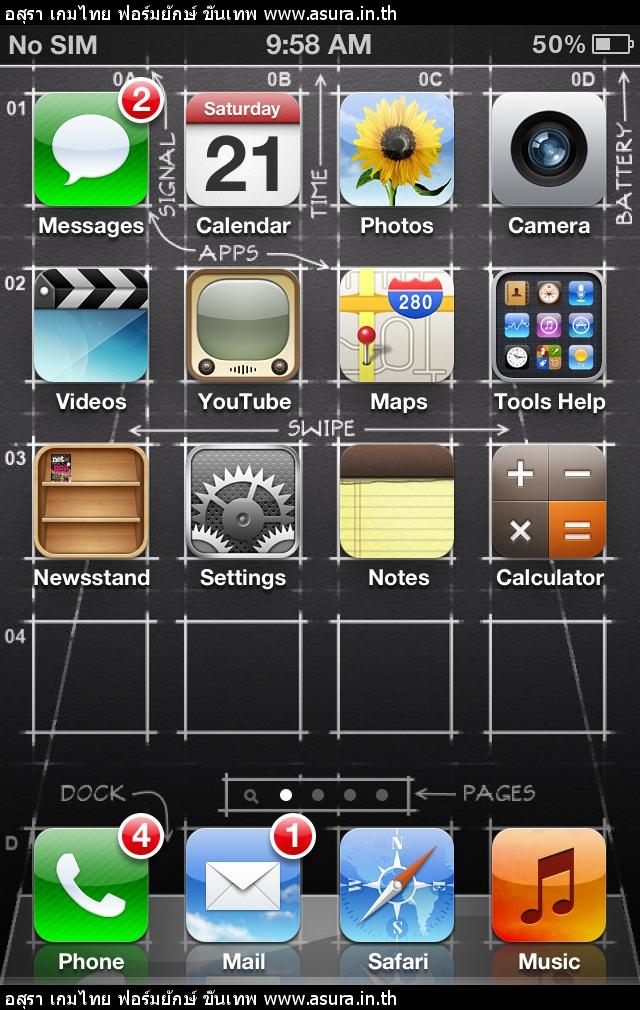Open the Maps app
This screenshot has width=640, height=1010.
tap(396, 326)
